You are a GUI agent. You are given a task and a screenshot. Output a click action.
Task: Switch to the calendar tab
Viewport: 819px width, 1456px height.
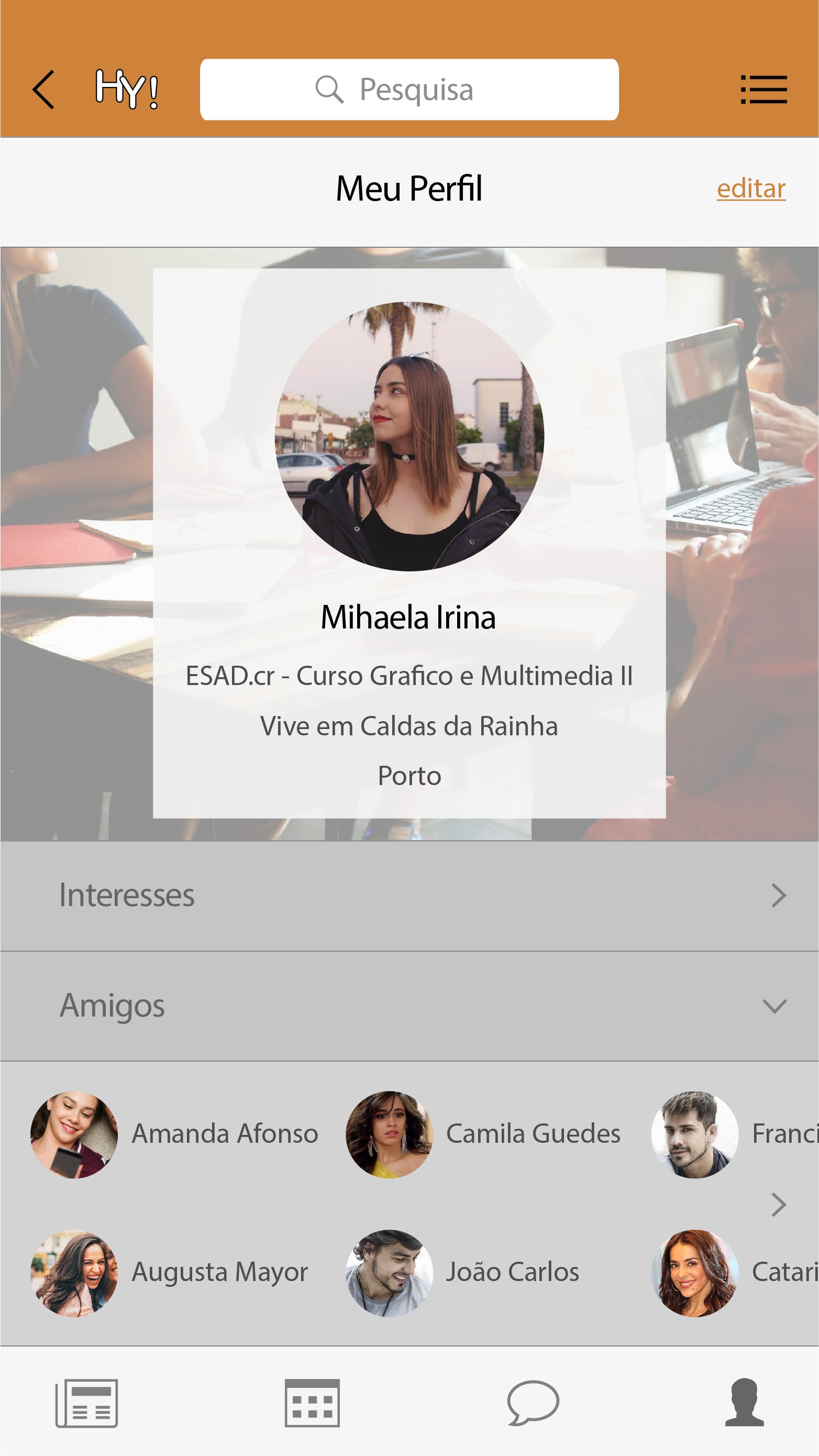coord(312,1403)
